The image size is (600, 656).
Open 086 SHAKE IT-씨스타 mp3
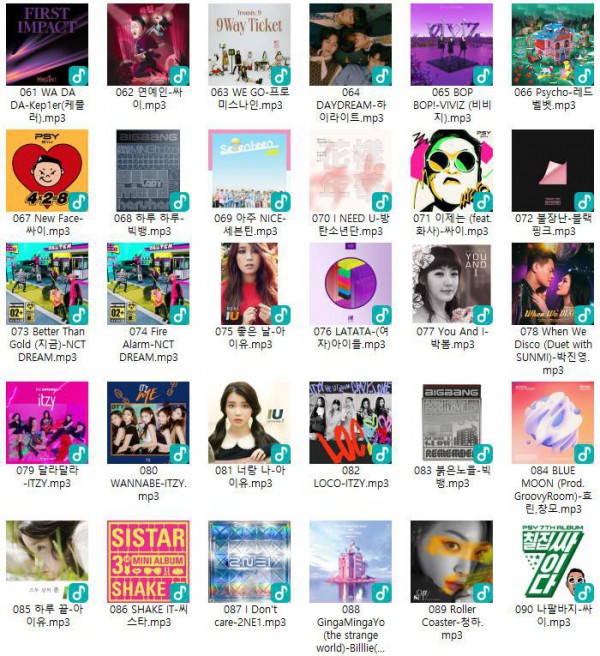tap(148, 561)
